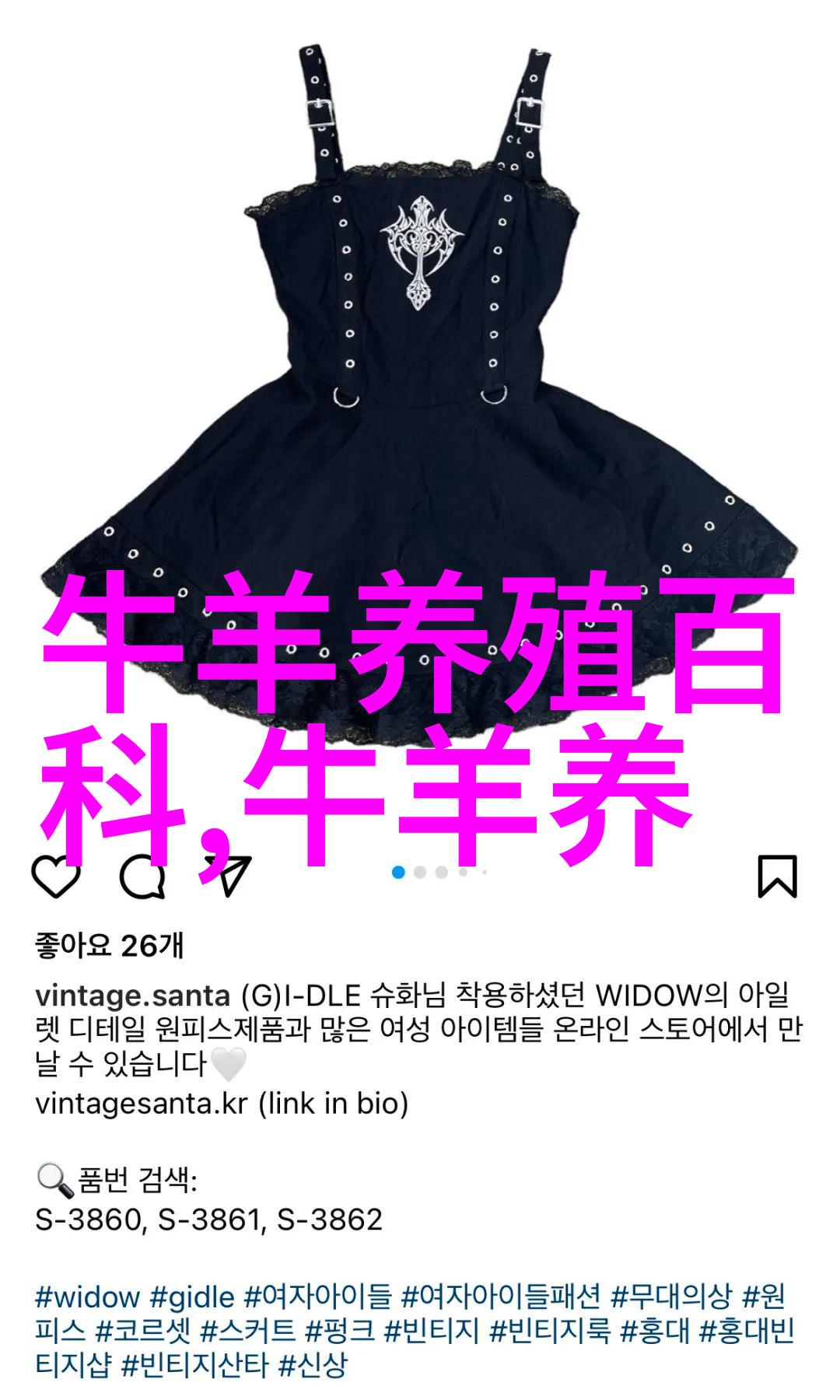
Task: Open the #신상 hashtag
Action: pos(313,1365)
